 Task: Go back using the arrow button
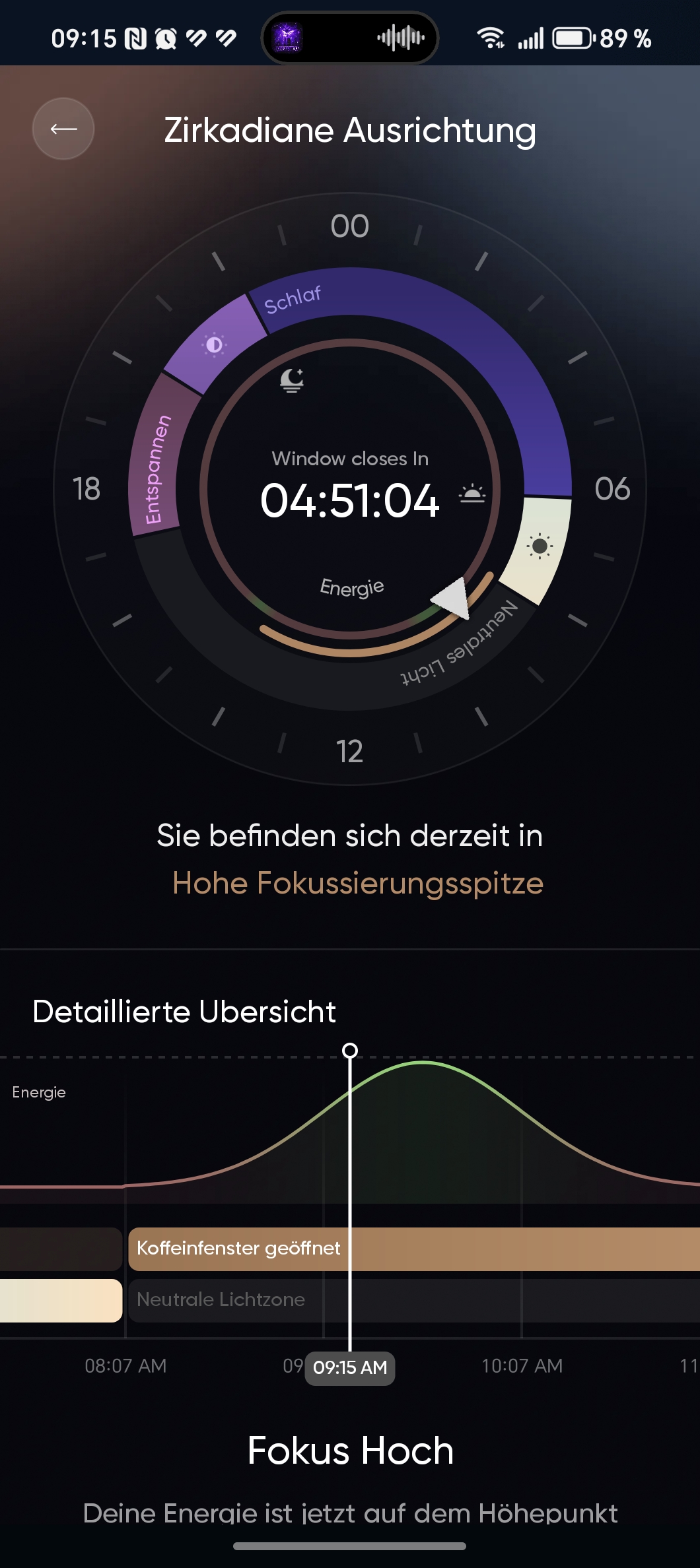(x=63, y=129)
